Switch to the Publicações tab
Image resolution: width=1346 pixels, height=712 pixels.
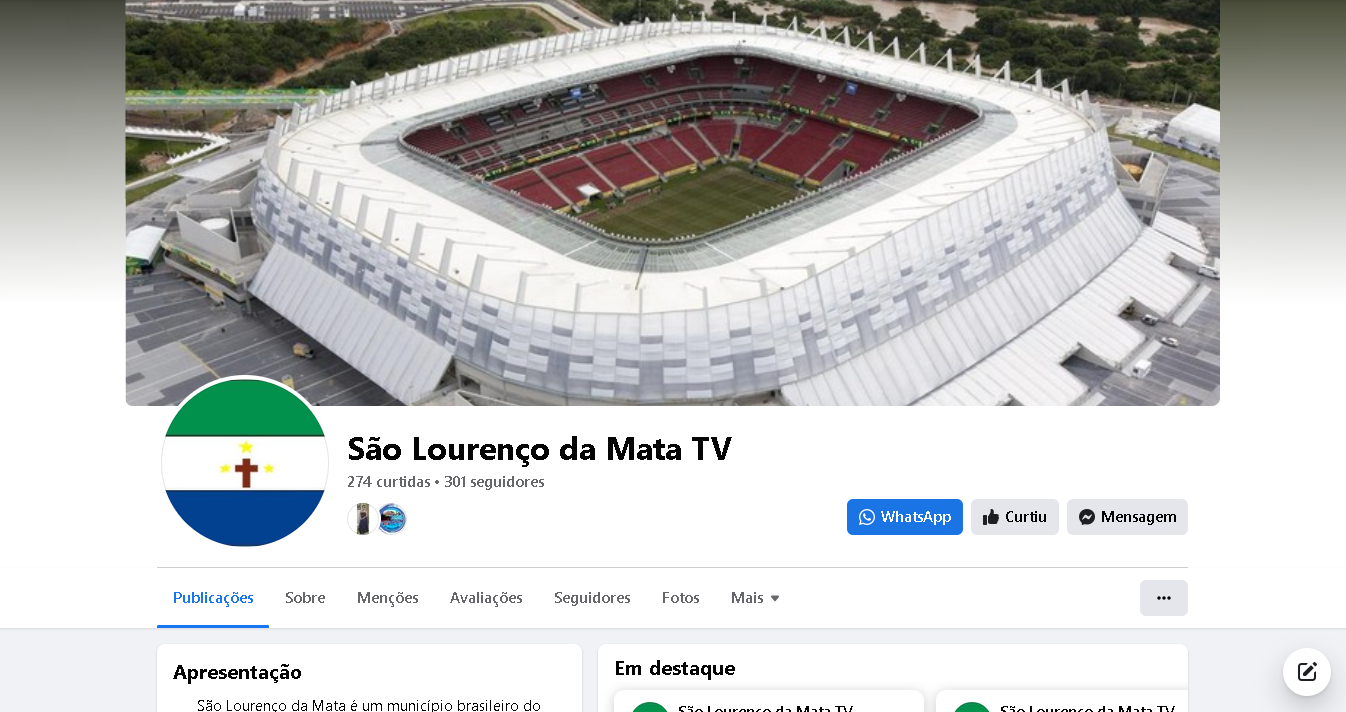point(213,598)
